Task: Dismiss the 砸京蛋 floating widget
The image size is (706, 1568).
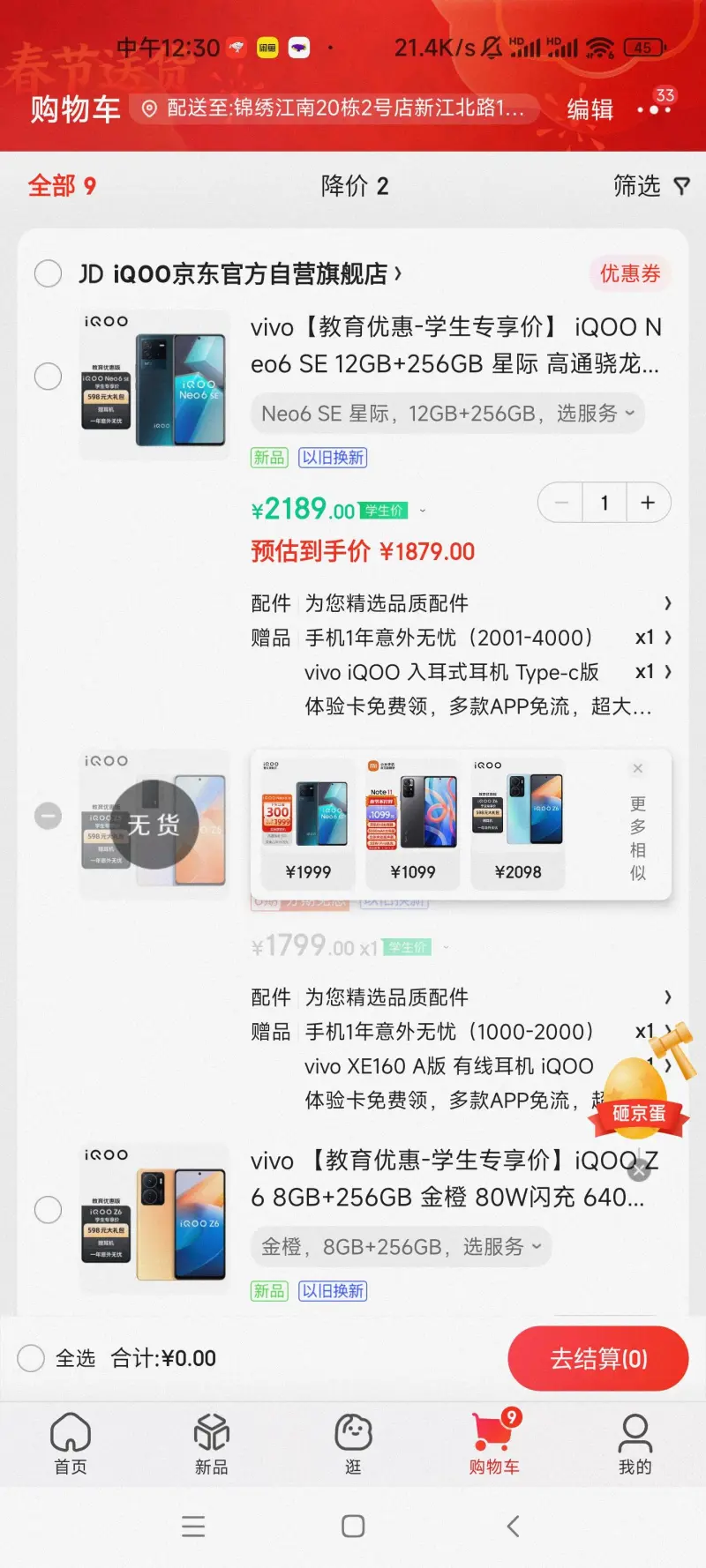Action: (640, 1170)
